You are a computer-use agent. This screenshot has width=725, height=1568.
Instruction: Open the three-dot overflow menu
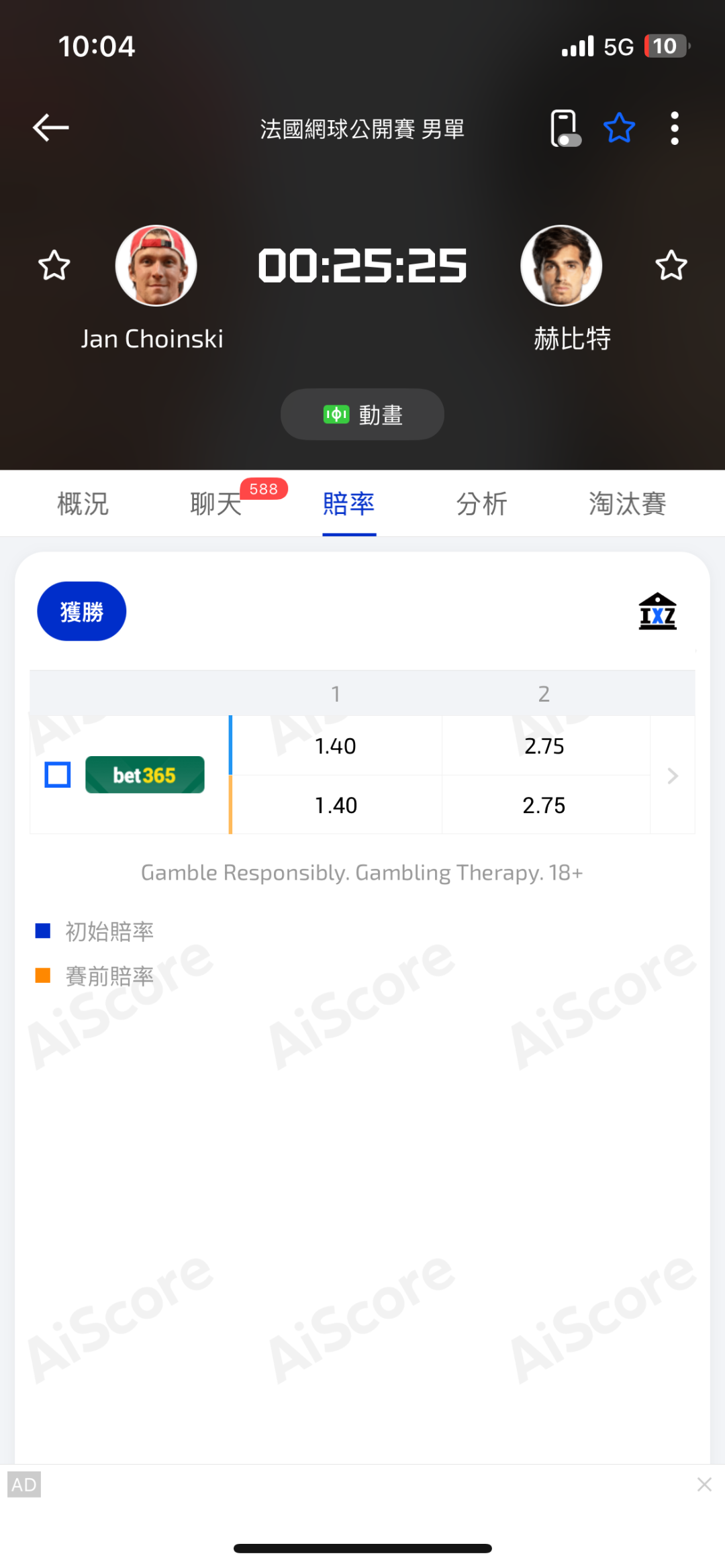(x=675, y=128)
